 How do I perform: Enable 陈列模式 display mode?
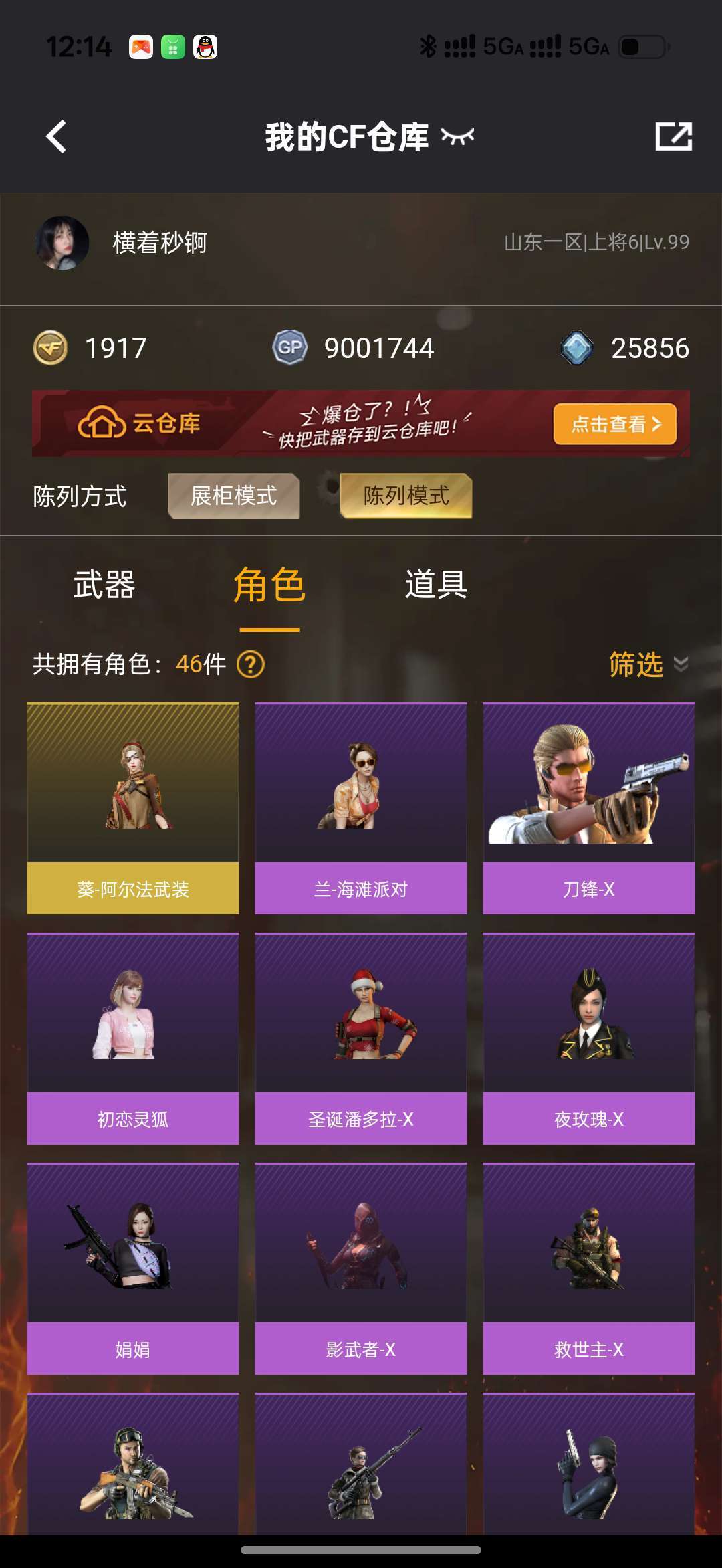(404, 496)
